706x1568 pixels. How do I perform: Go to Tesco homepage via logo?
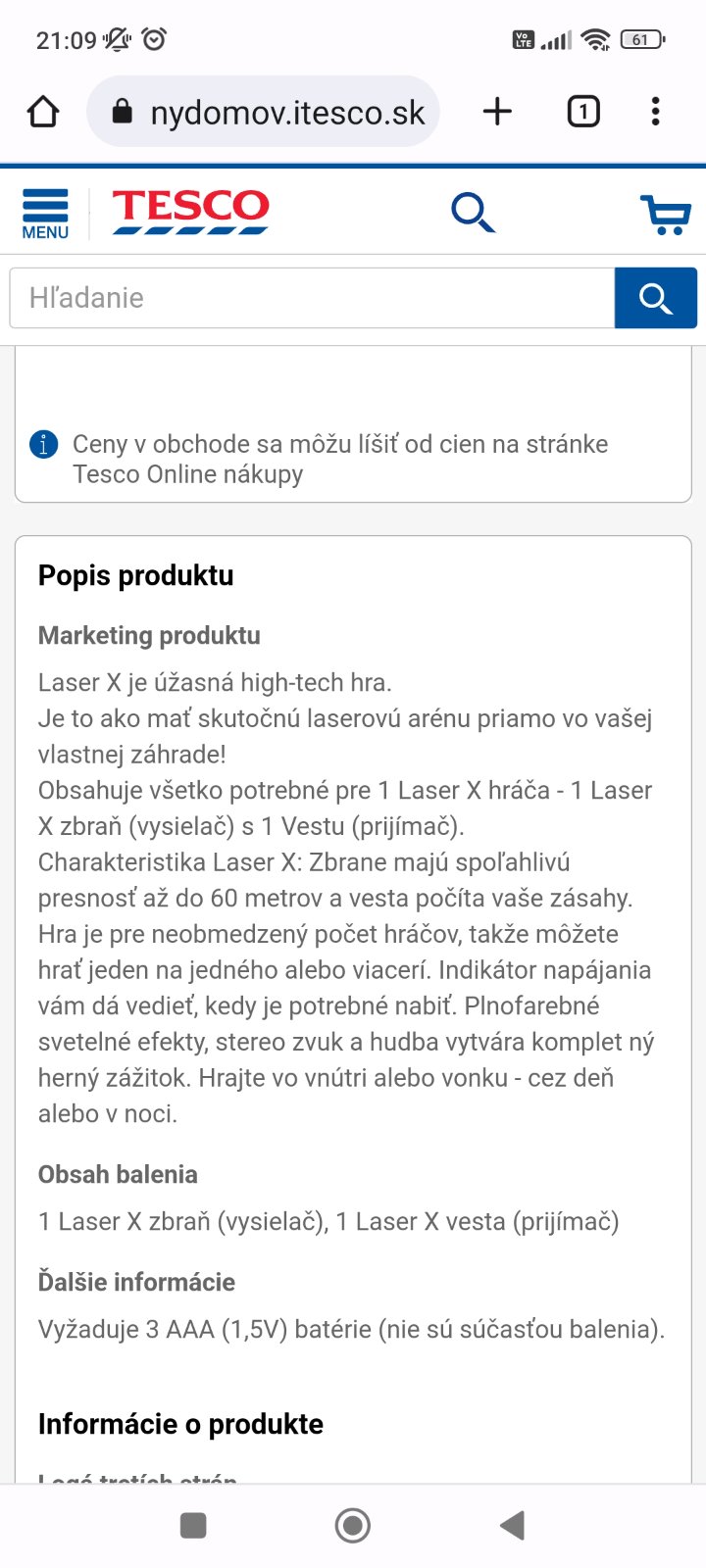tap(190, 212)
